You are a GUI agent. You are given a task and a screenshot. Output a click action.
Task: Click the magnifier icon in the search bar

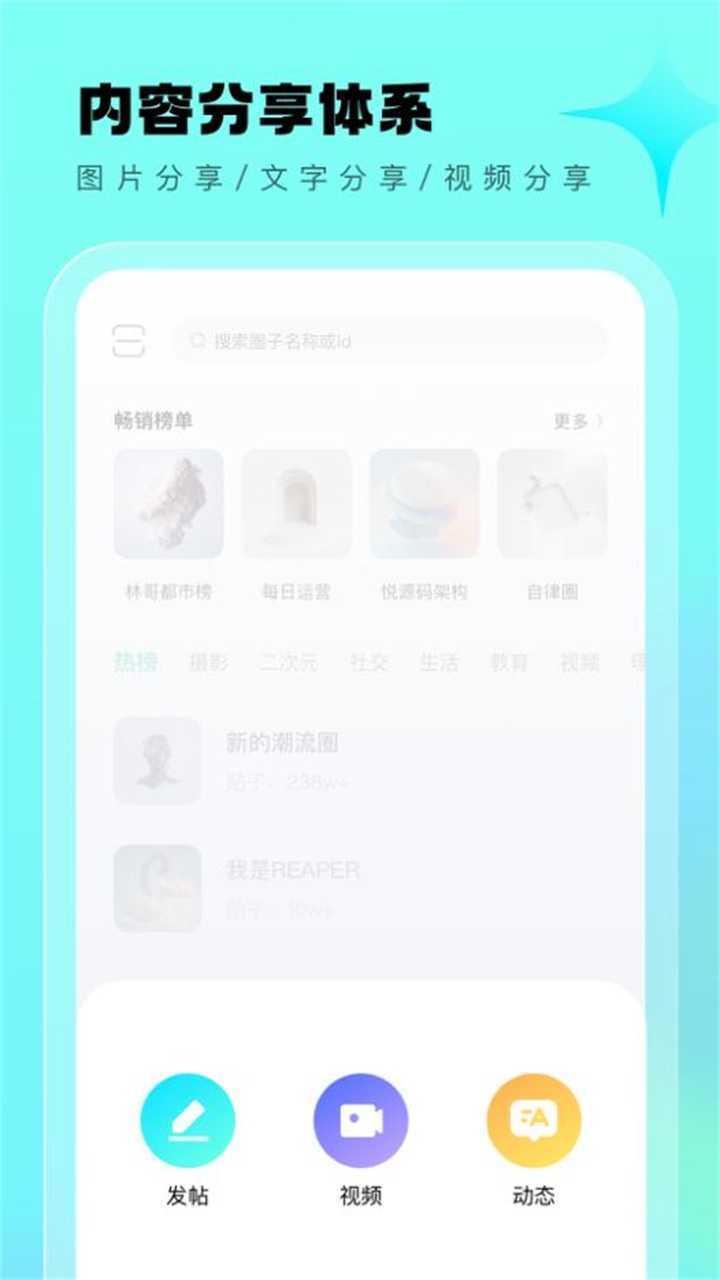(x=196, y=340)
